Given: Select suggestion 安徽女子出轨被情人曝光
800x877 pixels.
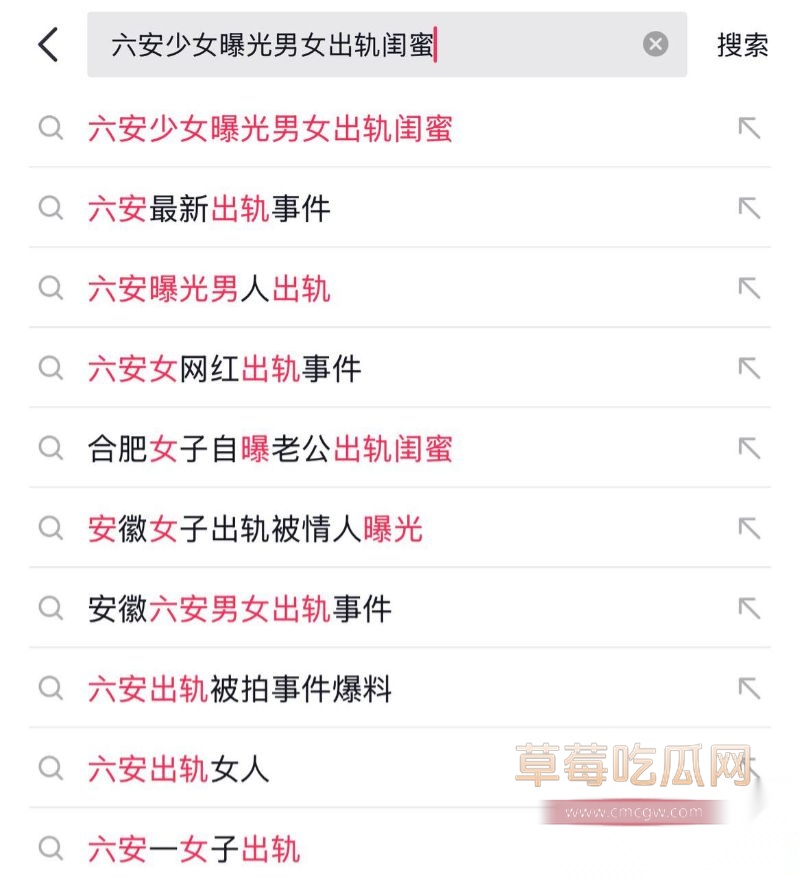Looking at the screenshot, I should coord(255,530).
